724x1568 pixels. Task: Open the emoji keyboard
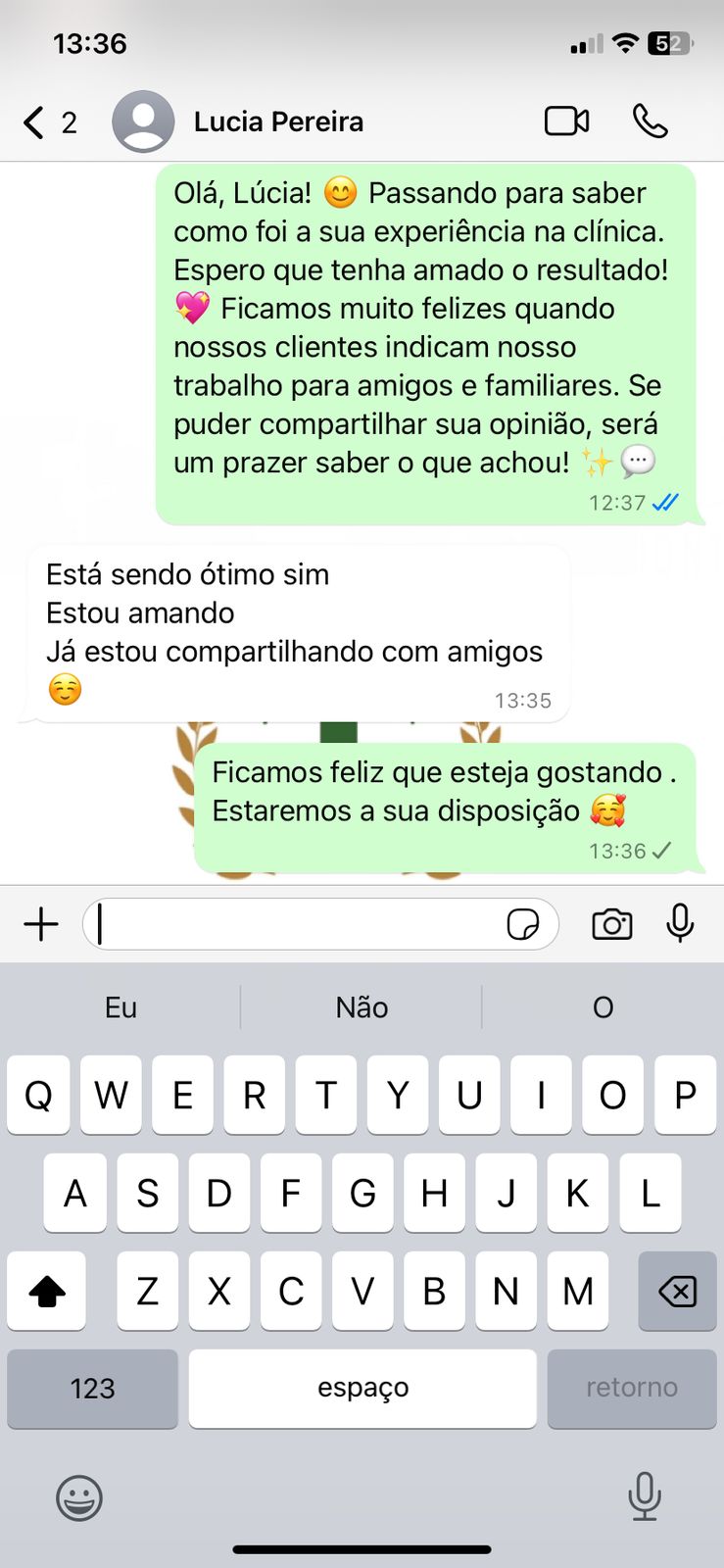79,1498
